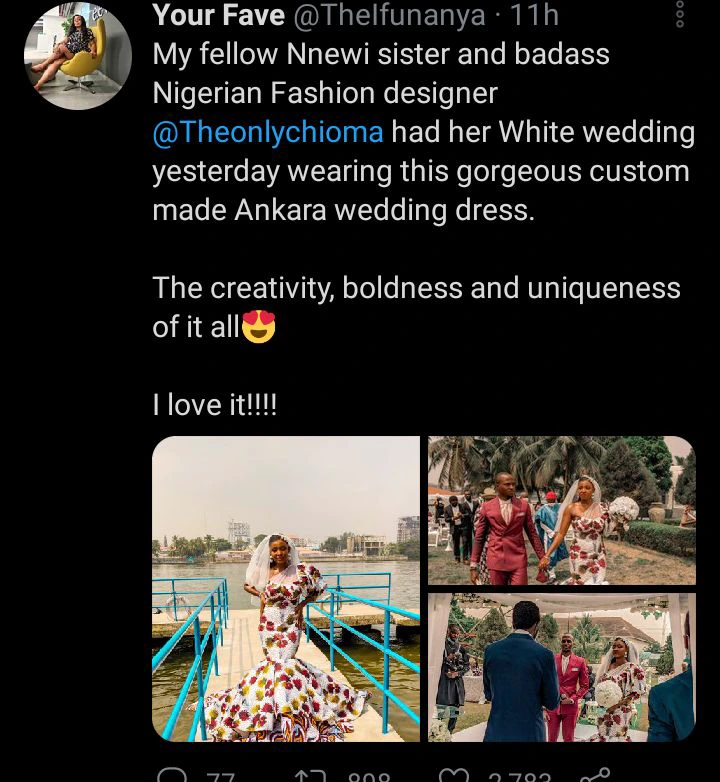Open the tweet's three-dot overflow menu
Image resolution: width=720 pixels, height=782 pixels.
[679, 16]
